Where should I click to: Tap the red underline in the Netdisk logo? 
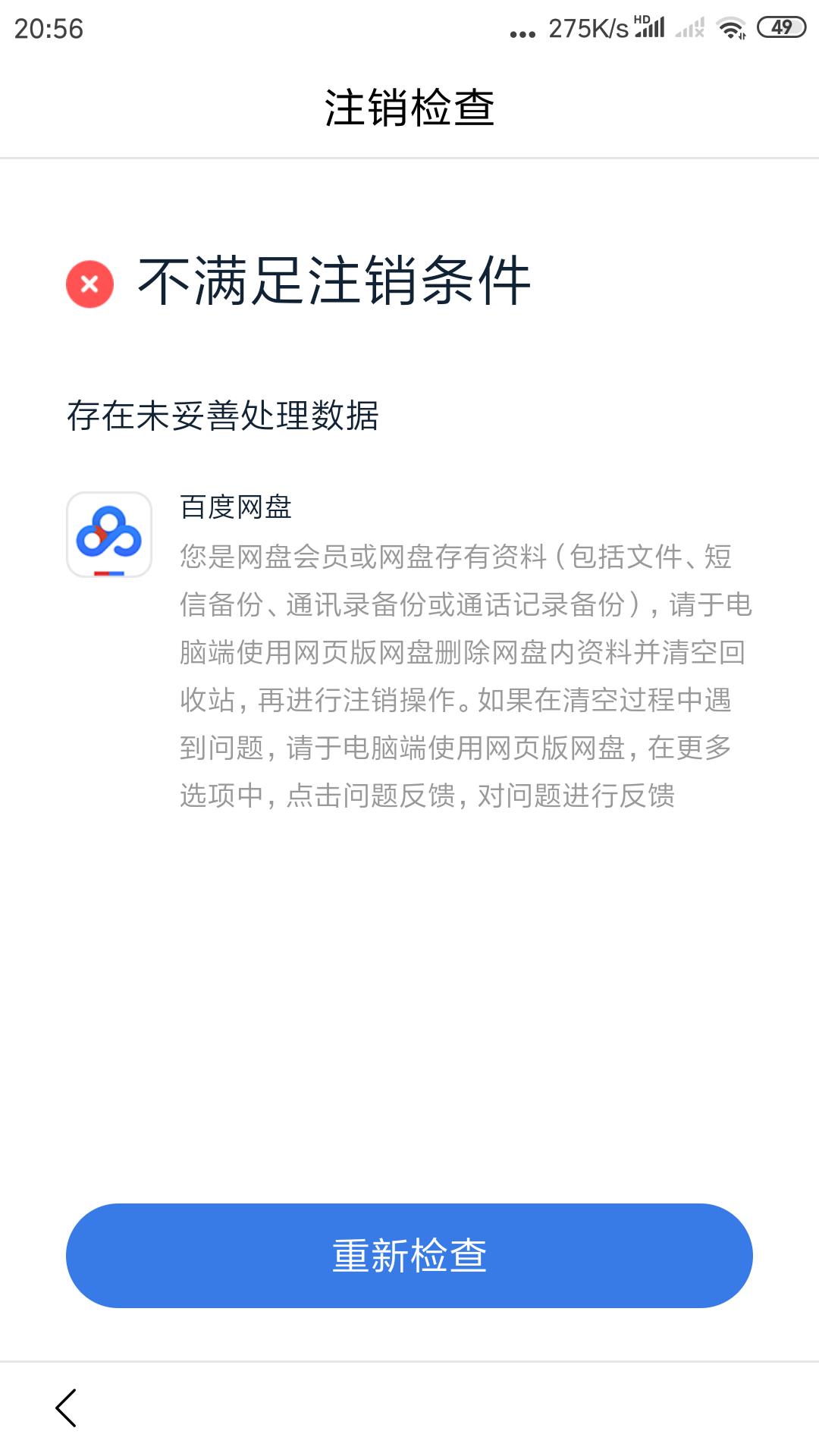[x=101, y=573]
